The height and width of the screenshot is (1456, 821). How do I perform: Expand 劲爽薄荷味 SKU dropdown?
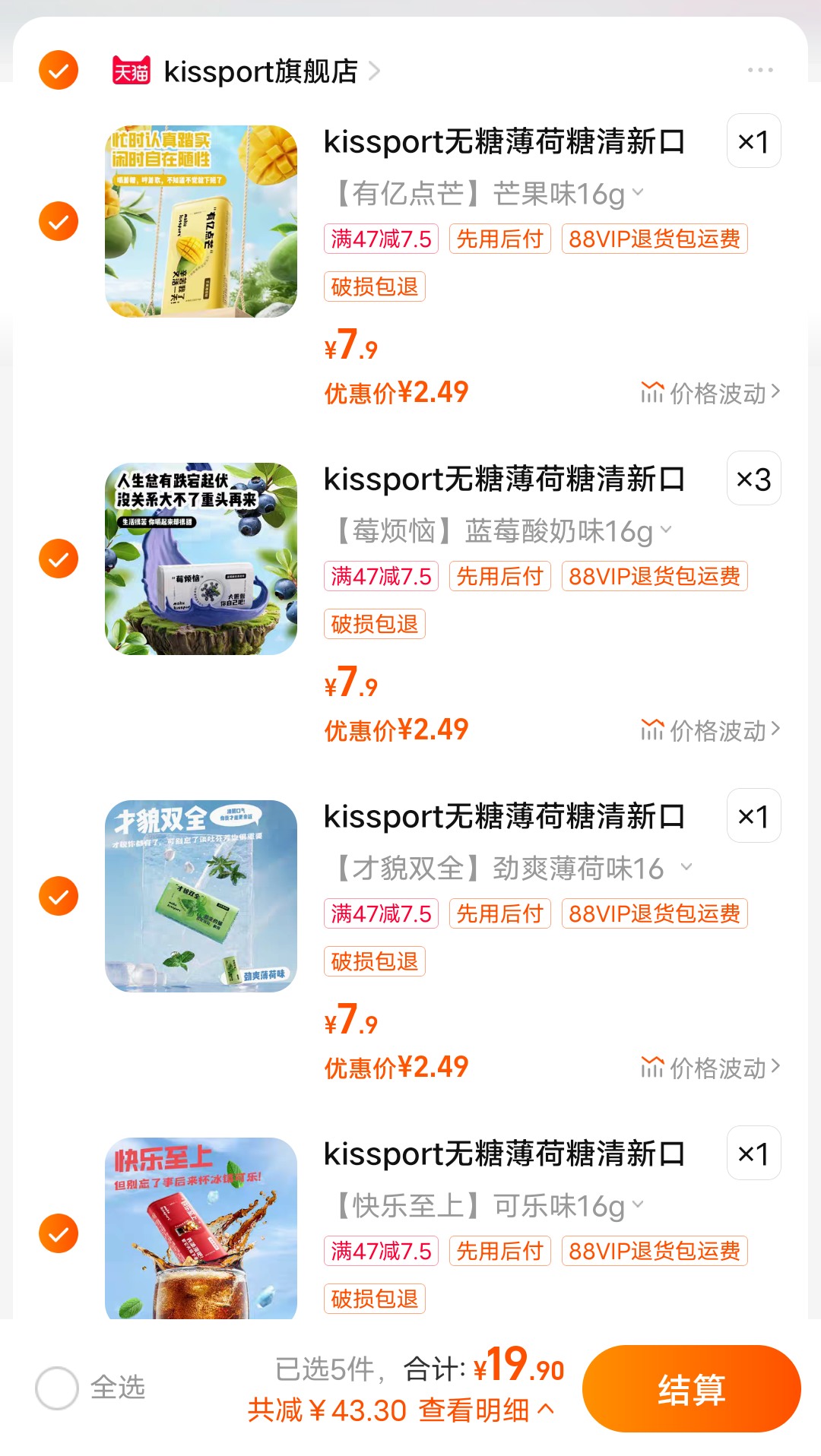[686, 868]
